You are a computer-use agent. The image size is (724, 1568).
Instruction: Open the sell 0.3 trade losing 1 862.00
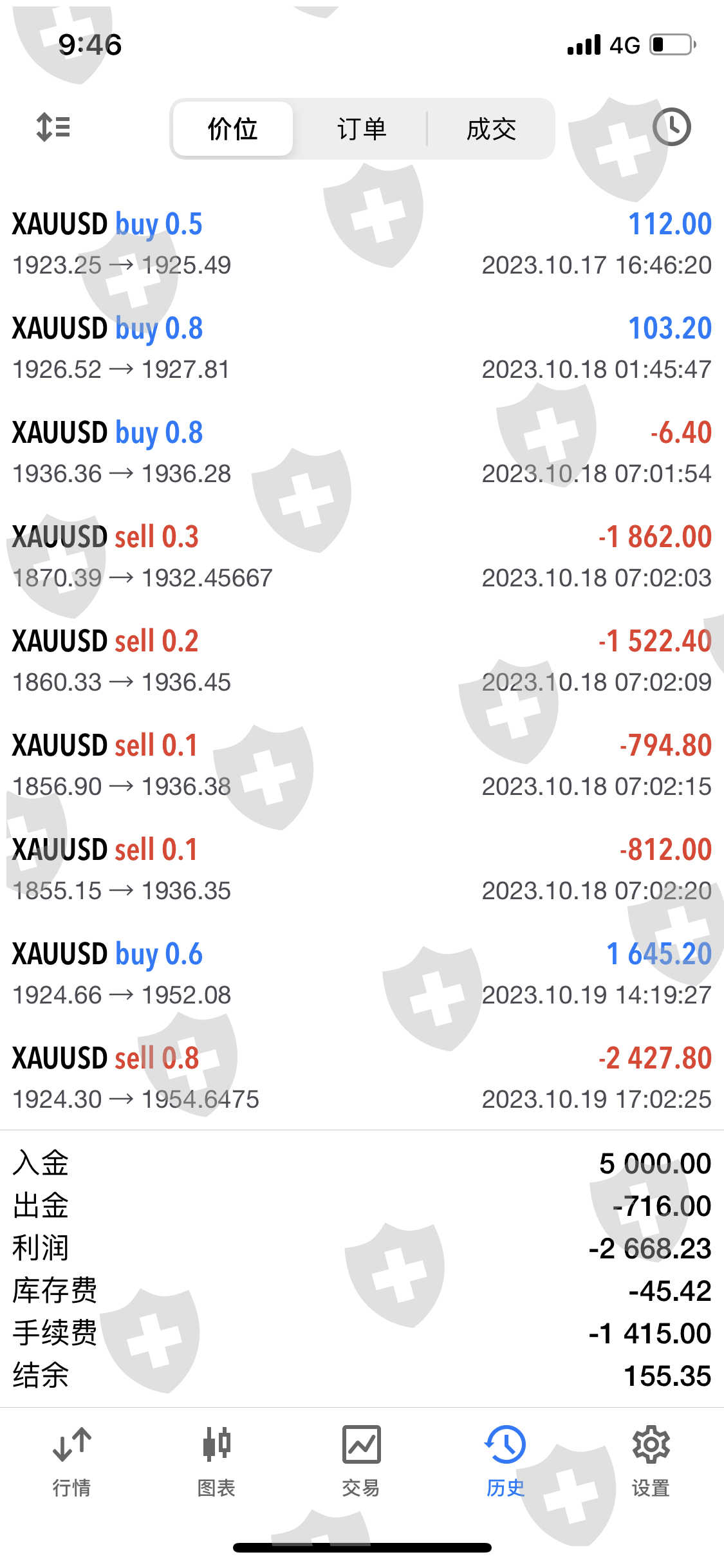pyautogui.click(x=362, y=557)
